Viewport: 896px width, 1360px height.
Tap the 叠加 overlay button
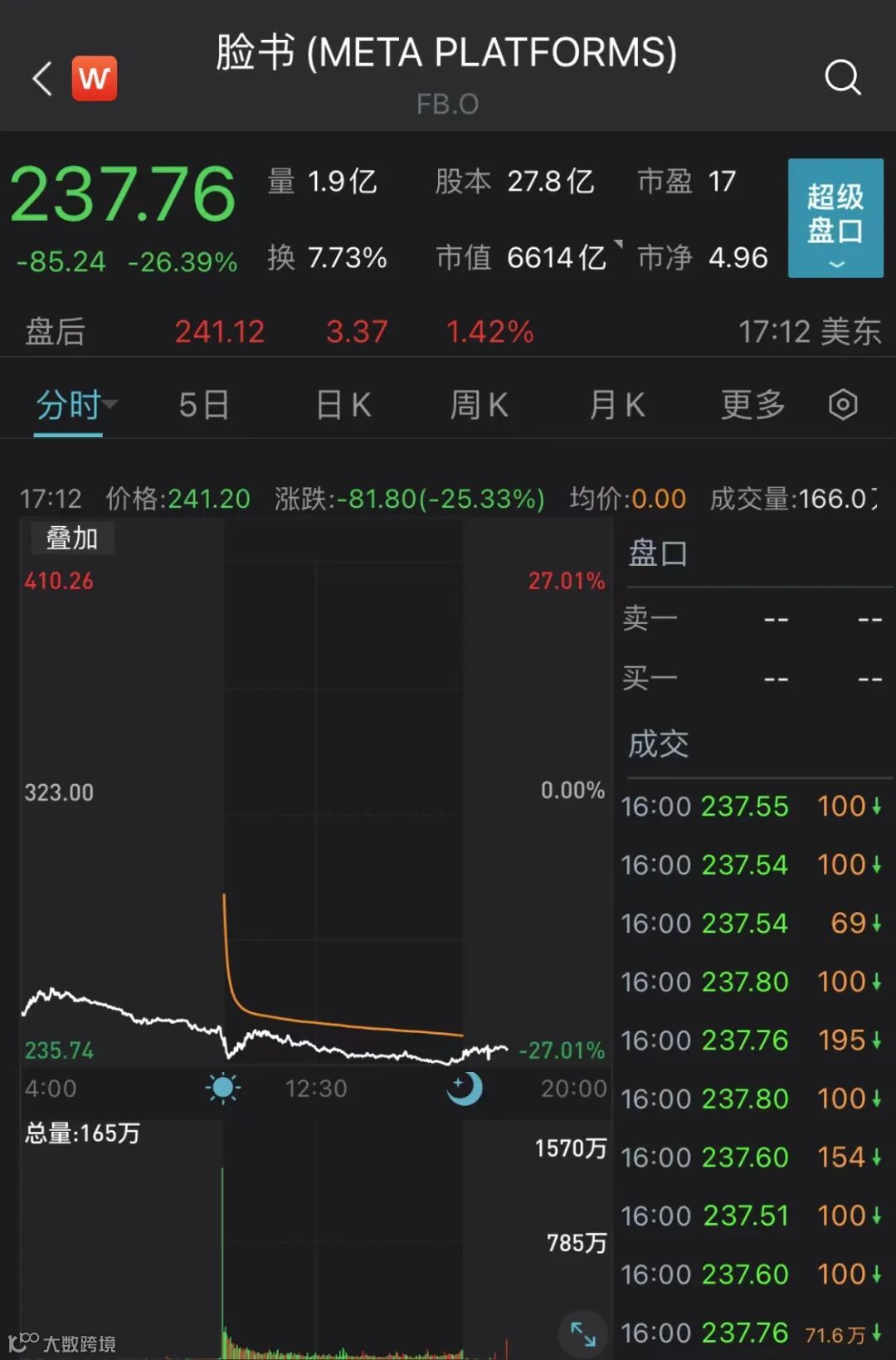tap(72, 539)
